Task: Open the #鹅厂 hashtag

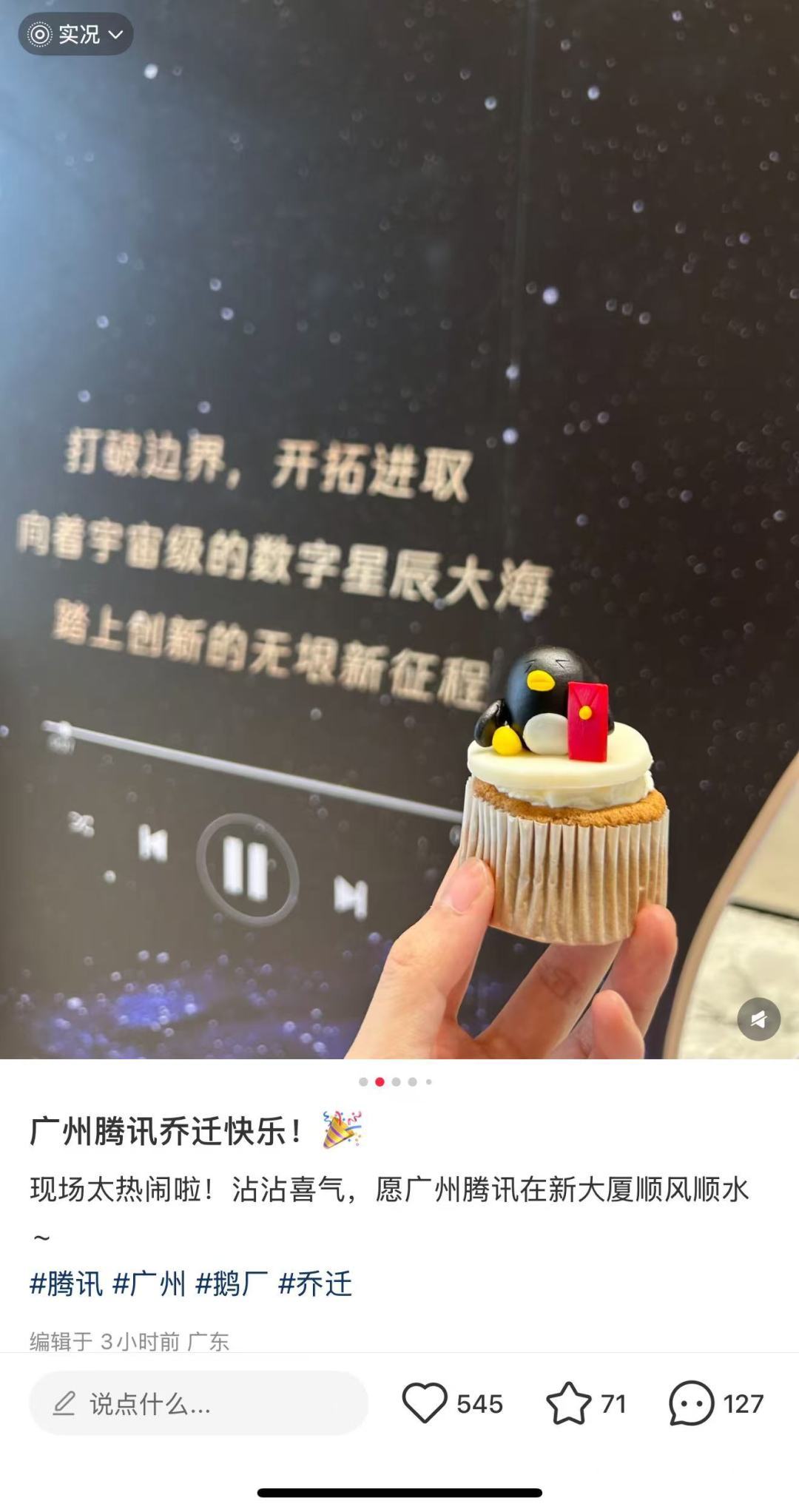Action: coord(232,1283)
